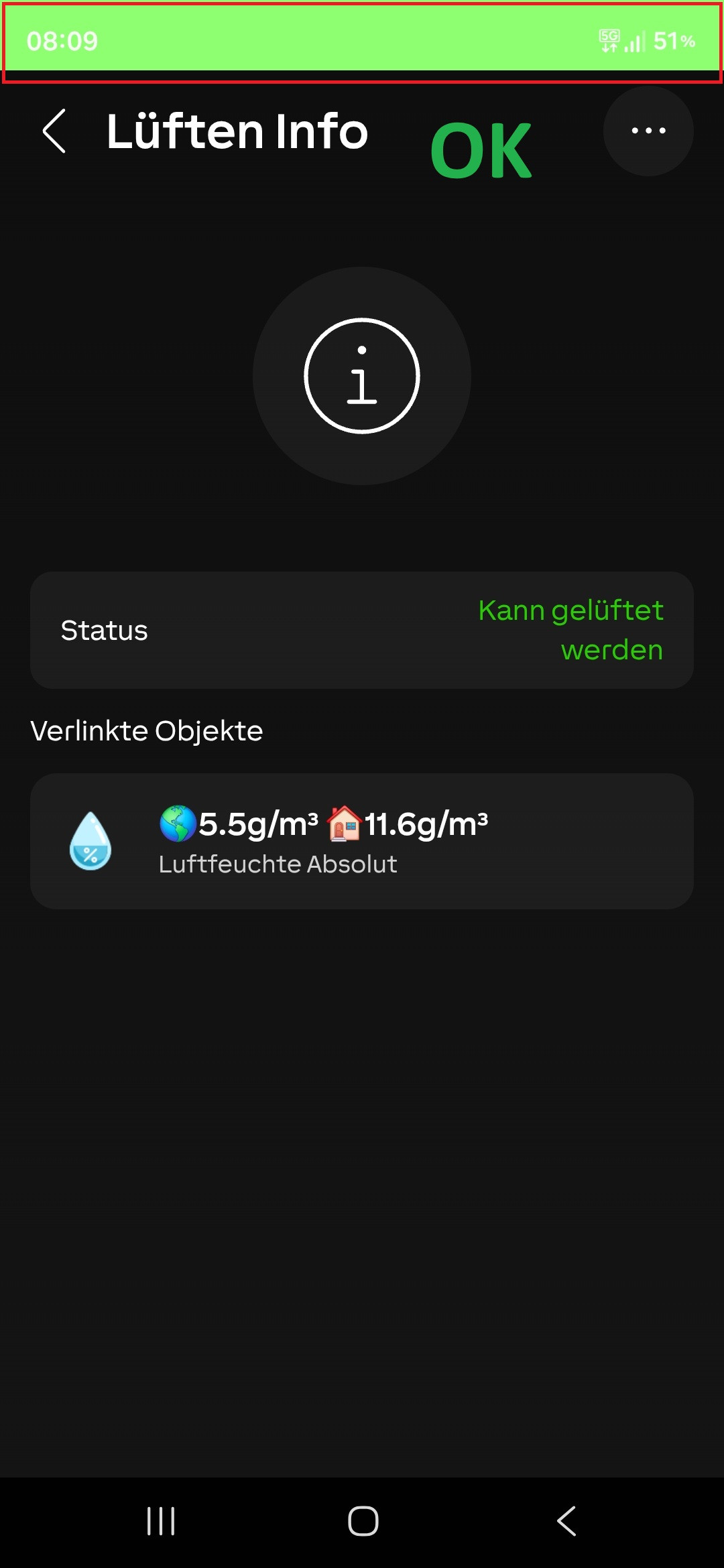
Task: Open the three-dot overflow menu
Action: click(x=648, y=131)
